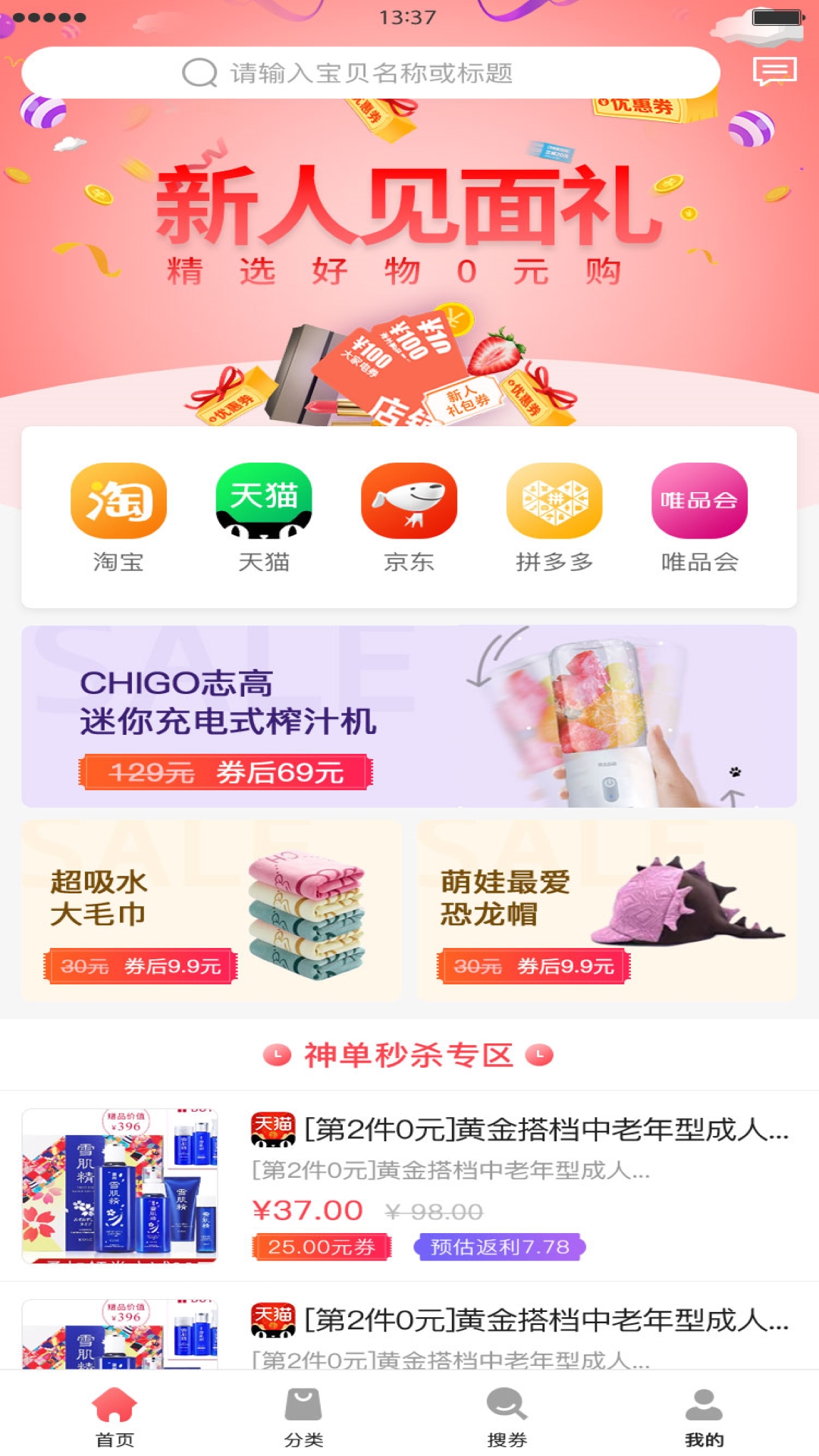This screenshot has height=1456, width=819.
Task: Select the 京东 shortcut
Action: click(409, 516)
